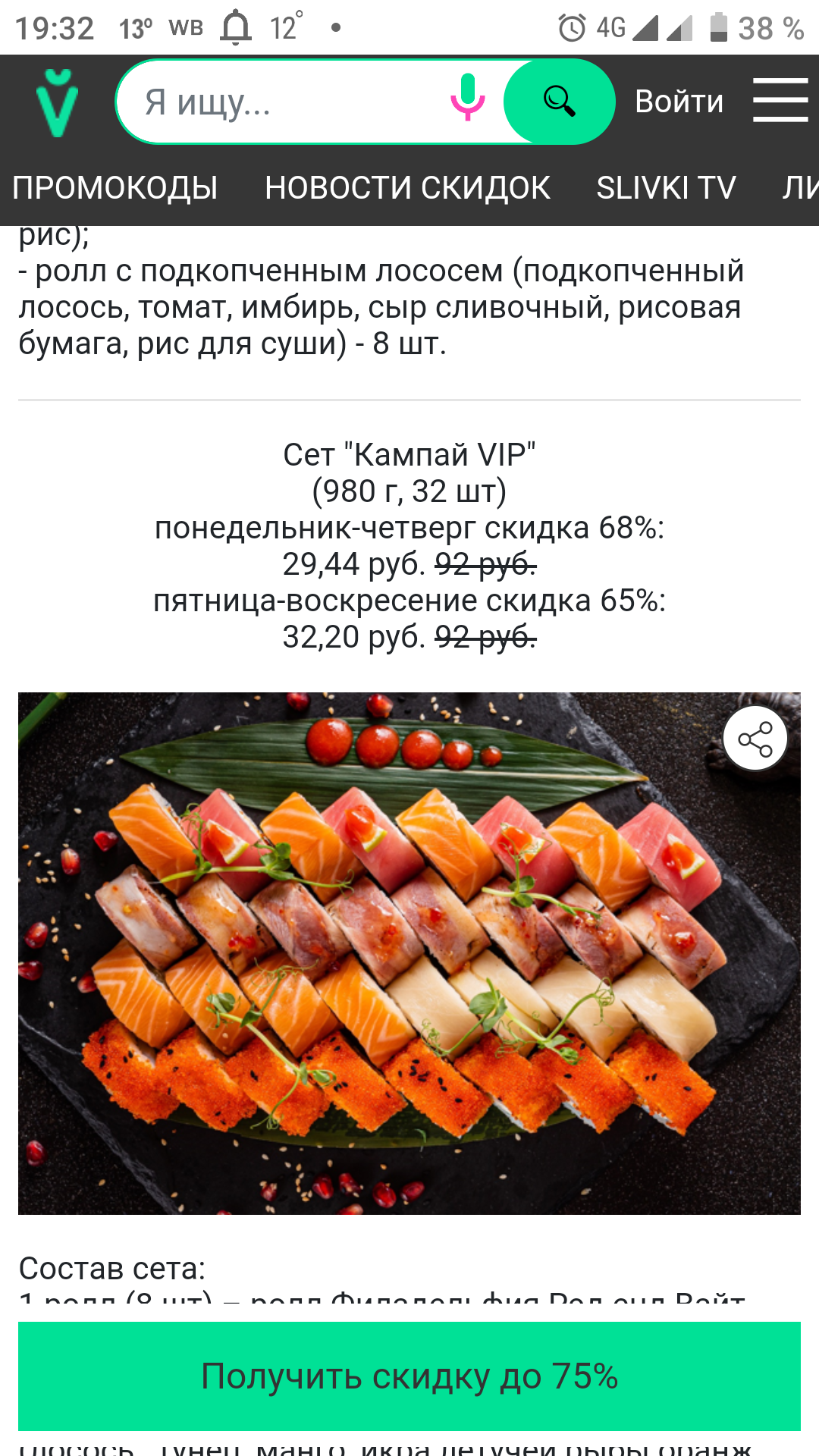Tap the green magnifier search button
The image size is (819, 1456).
pyautogui.click(x=560, y=102)
